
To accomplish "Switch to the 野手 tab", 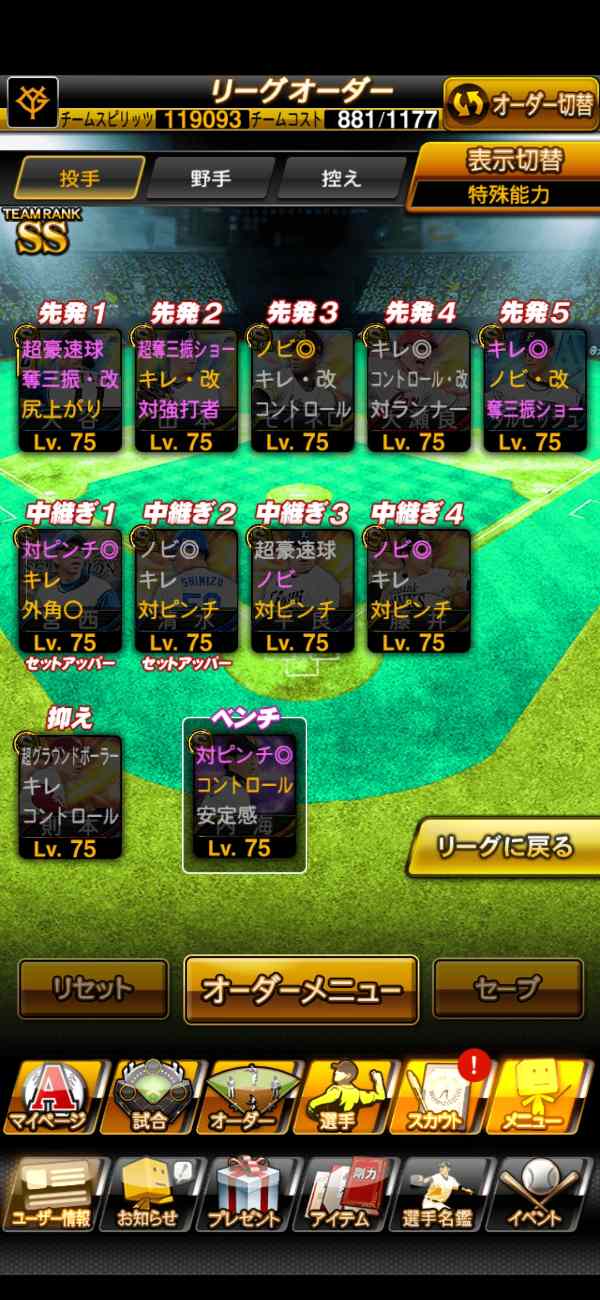I will [210, 179].
